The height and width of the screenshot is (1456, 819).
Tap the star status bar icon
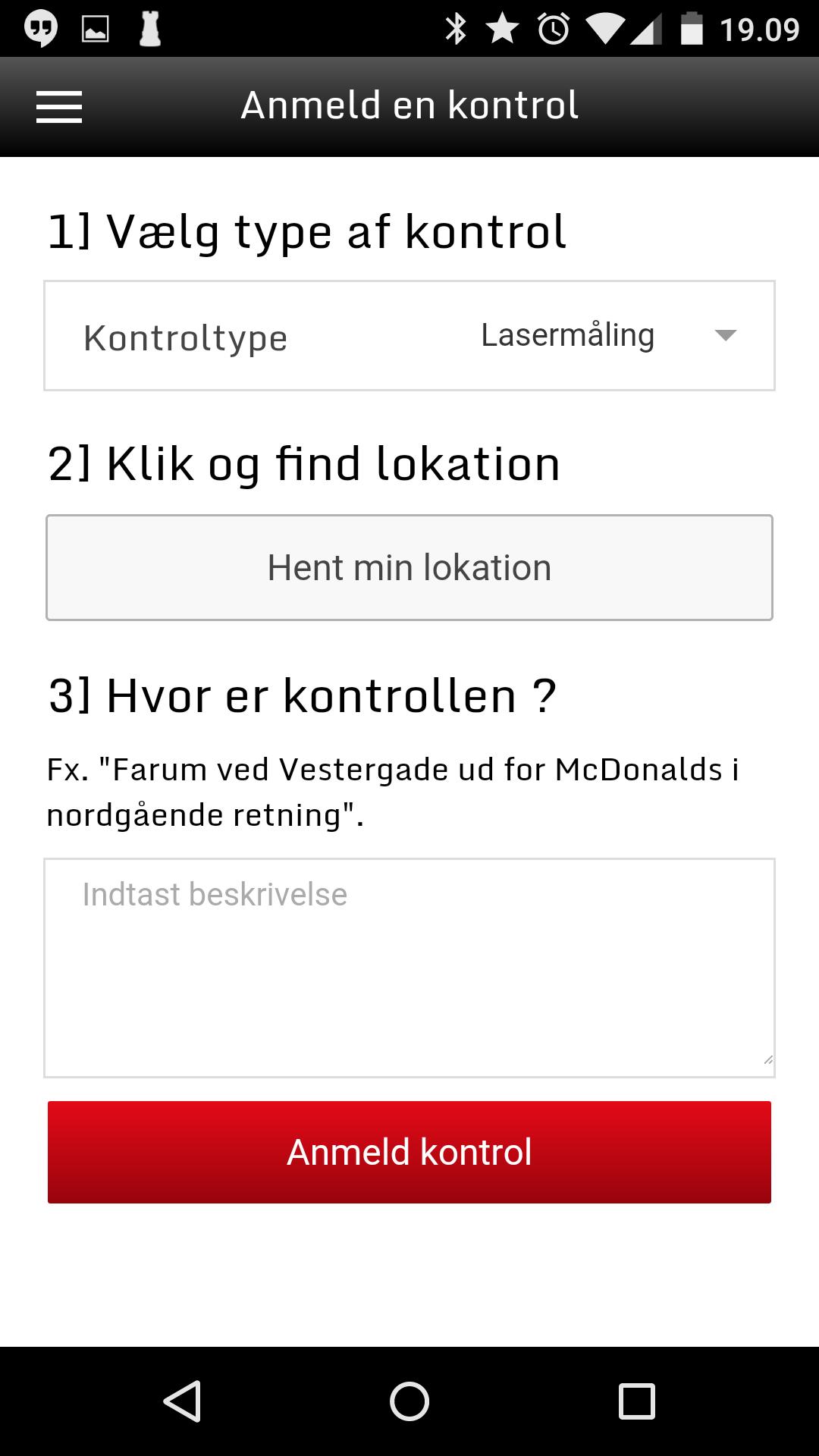(x=502, y=27)
